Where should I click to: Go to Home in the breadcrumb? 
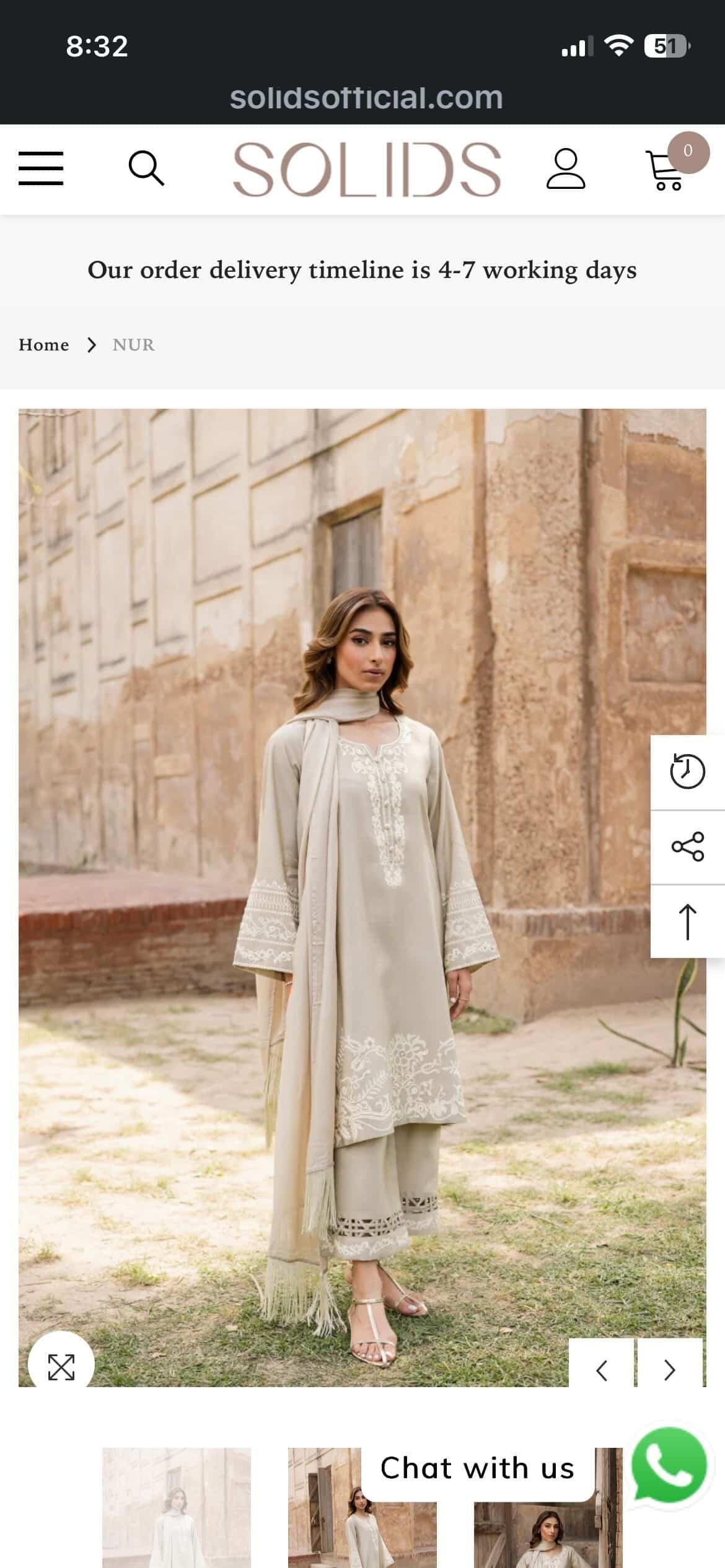point(43,345)
